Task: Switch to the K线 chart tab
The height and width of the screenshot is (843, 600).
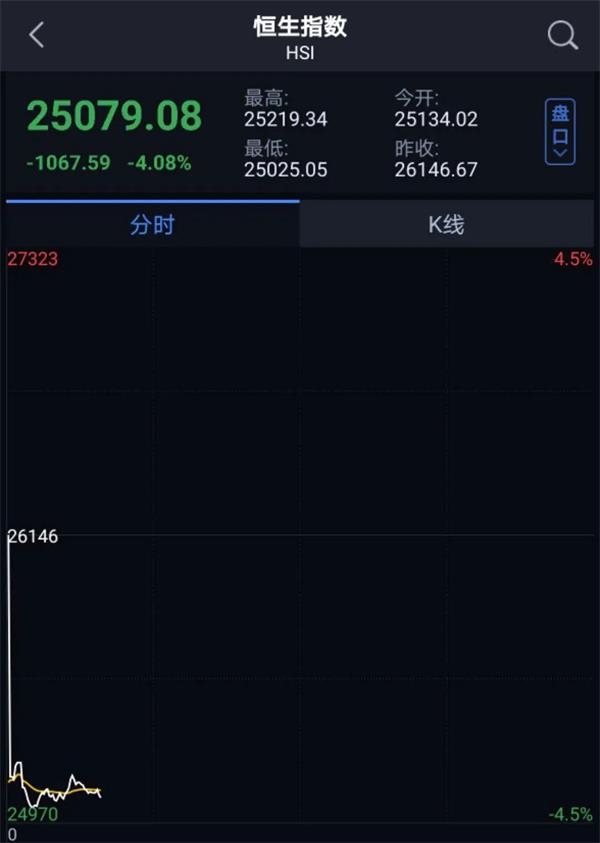Action: pos(446,225)
